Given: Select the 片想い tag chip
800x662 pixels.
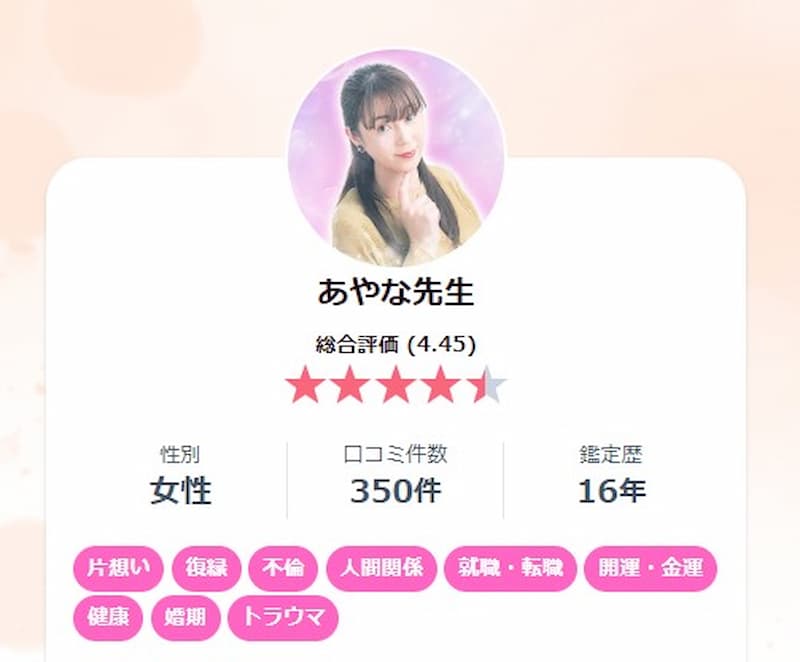Looking at the screenshot, I should point(118,569).
